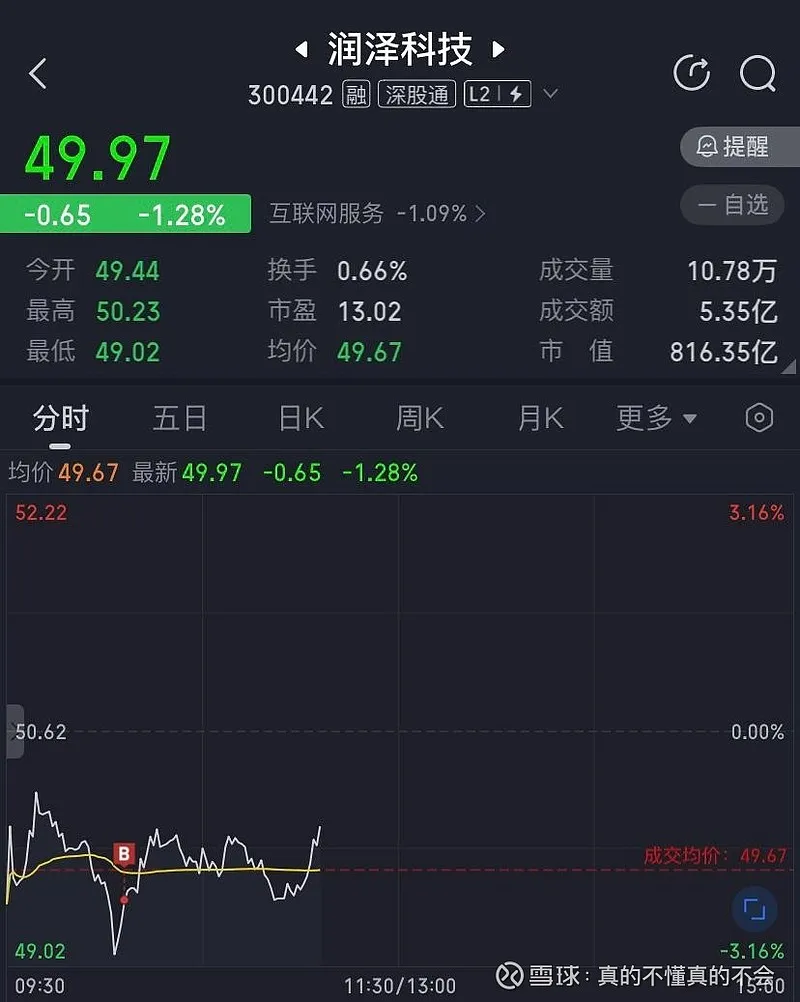Expand the dropdown beside the L2 badge
Viewport: 800px width, 1002px height.
point(550,95)
